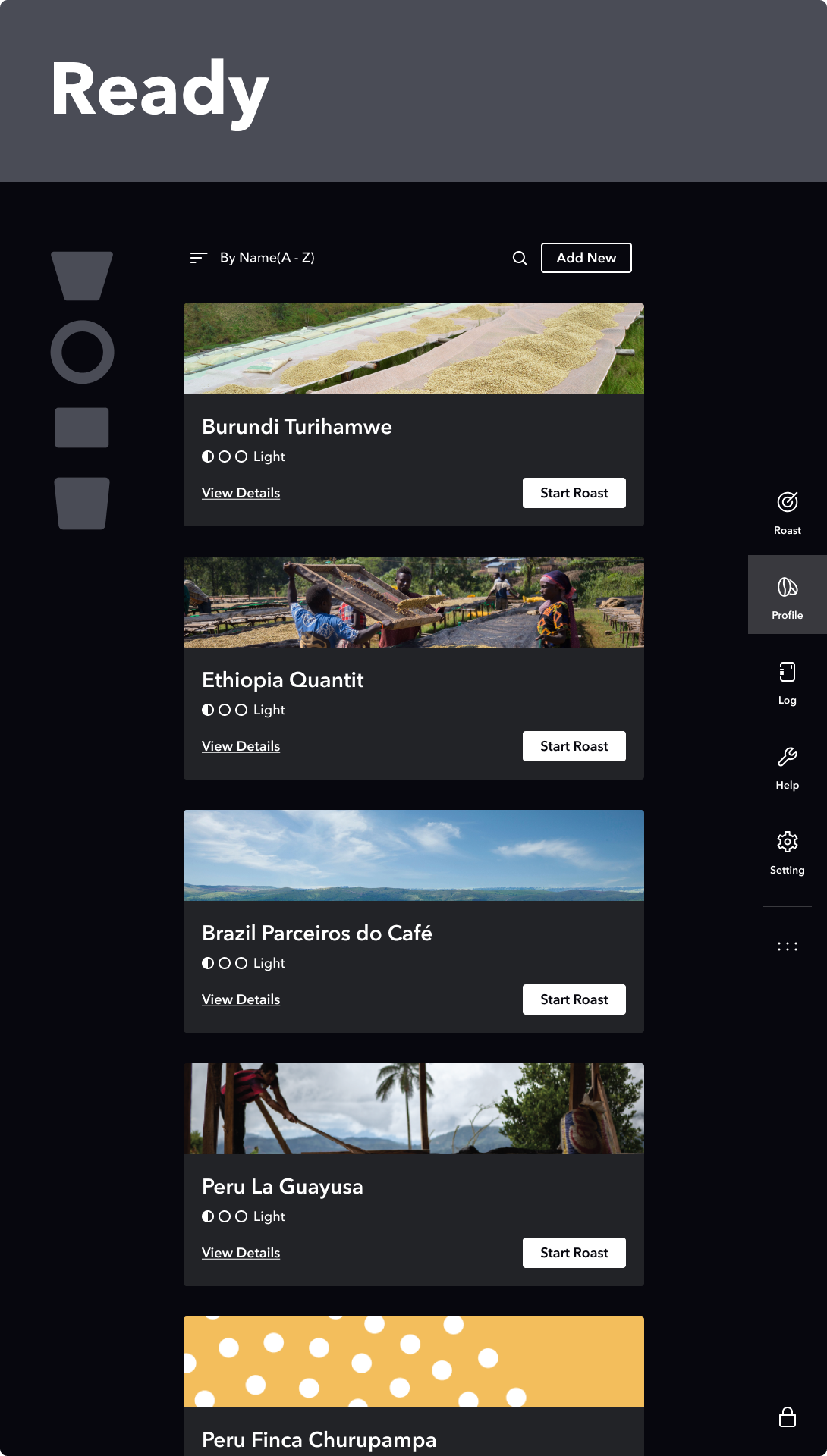Open the three-dots more menu
827x1456 pixels.
point(787,946)
